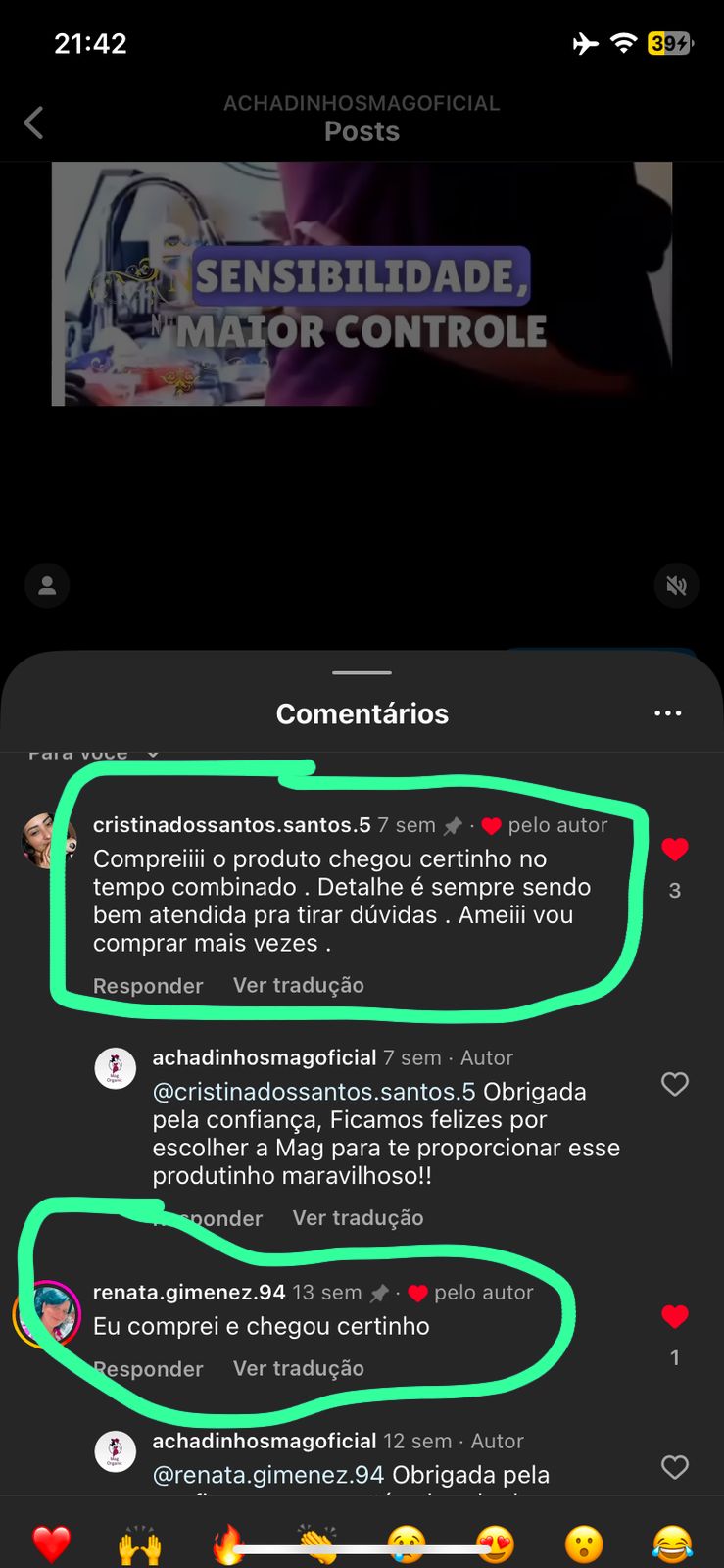Show tagged accounts on the video
The height and width of the screenshot is (1568, 724).
click(47, 585)
